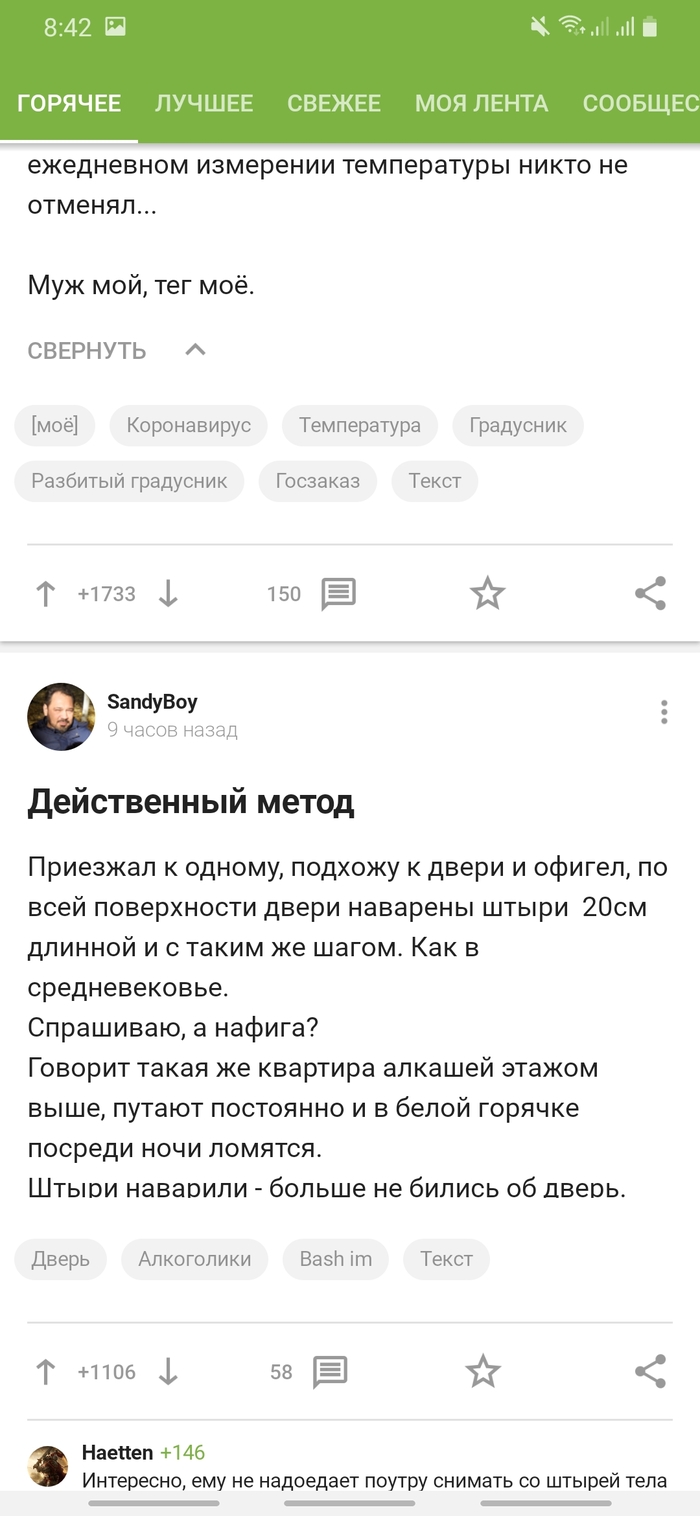Share the Действенный метод post
The width and height of the screenshot is (700, 1516).
click(650, 1372)
